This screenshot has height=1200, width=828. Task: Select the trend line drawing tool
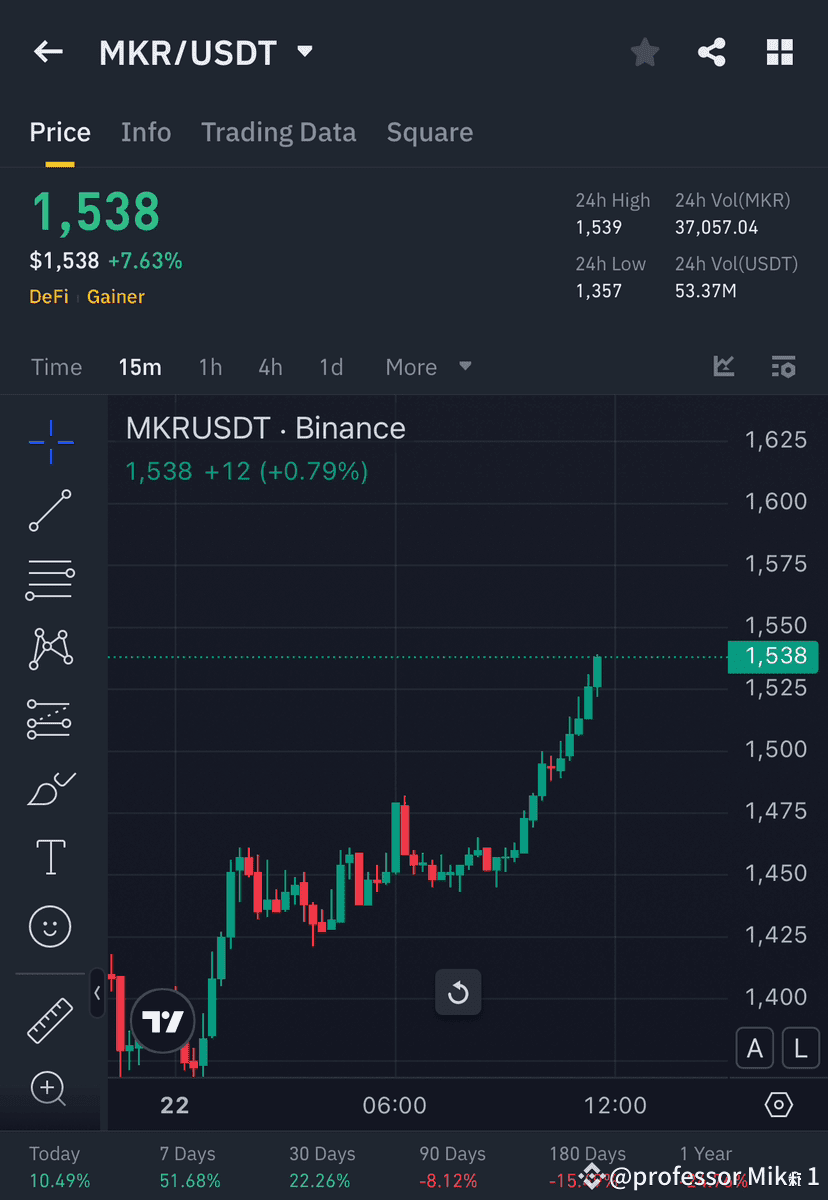coord(50,511)
